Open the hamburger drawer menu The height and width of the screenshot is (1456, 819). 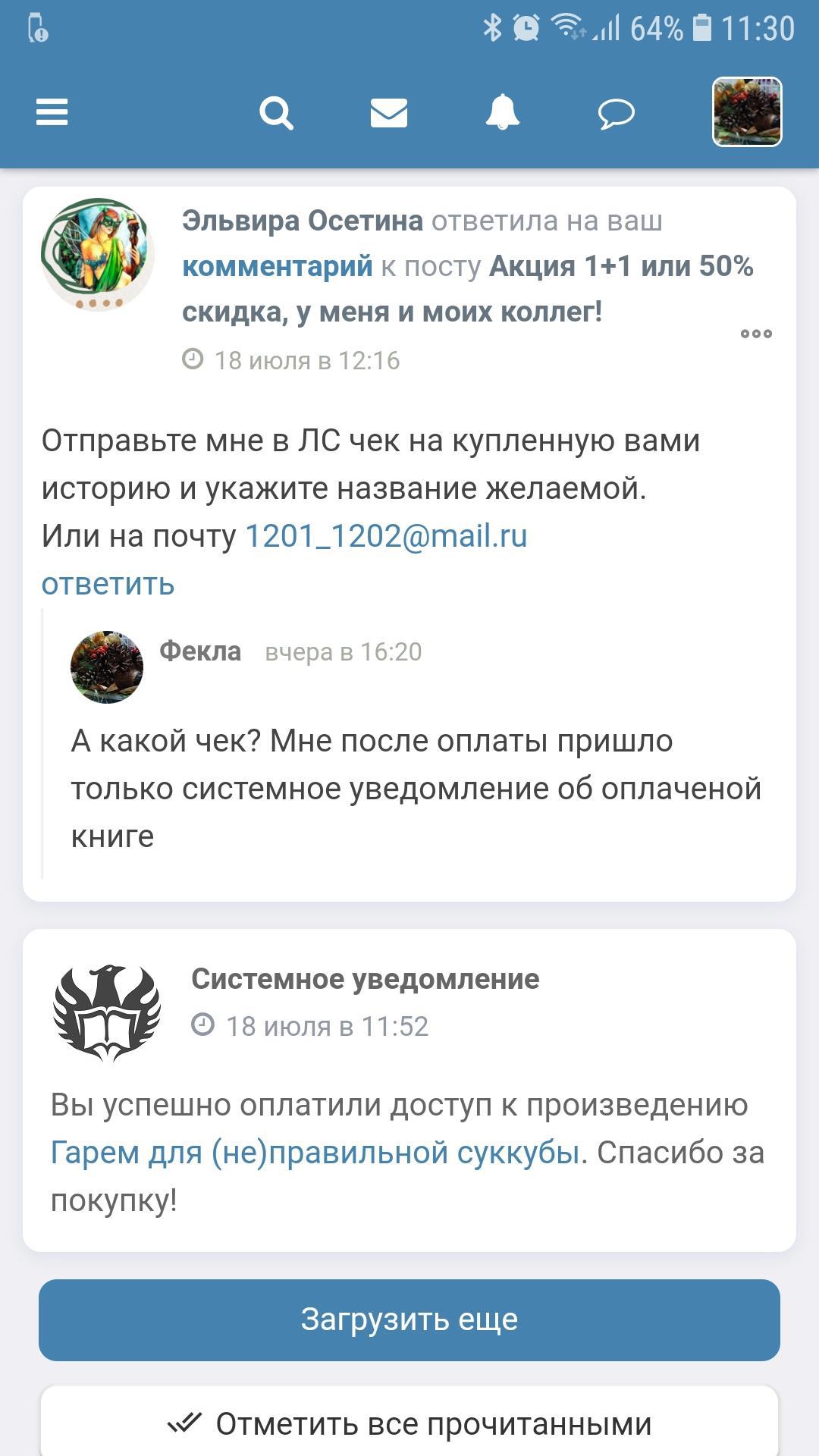click(52, 112)
